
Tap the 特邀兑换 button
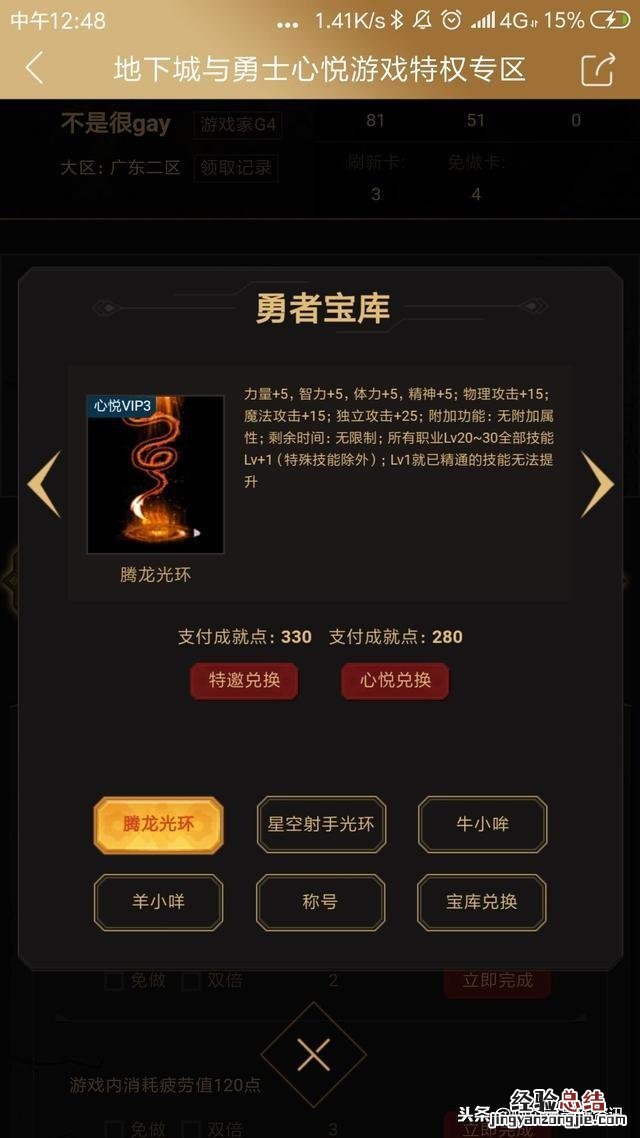244,681
